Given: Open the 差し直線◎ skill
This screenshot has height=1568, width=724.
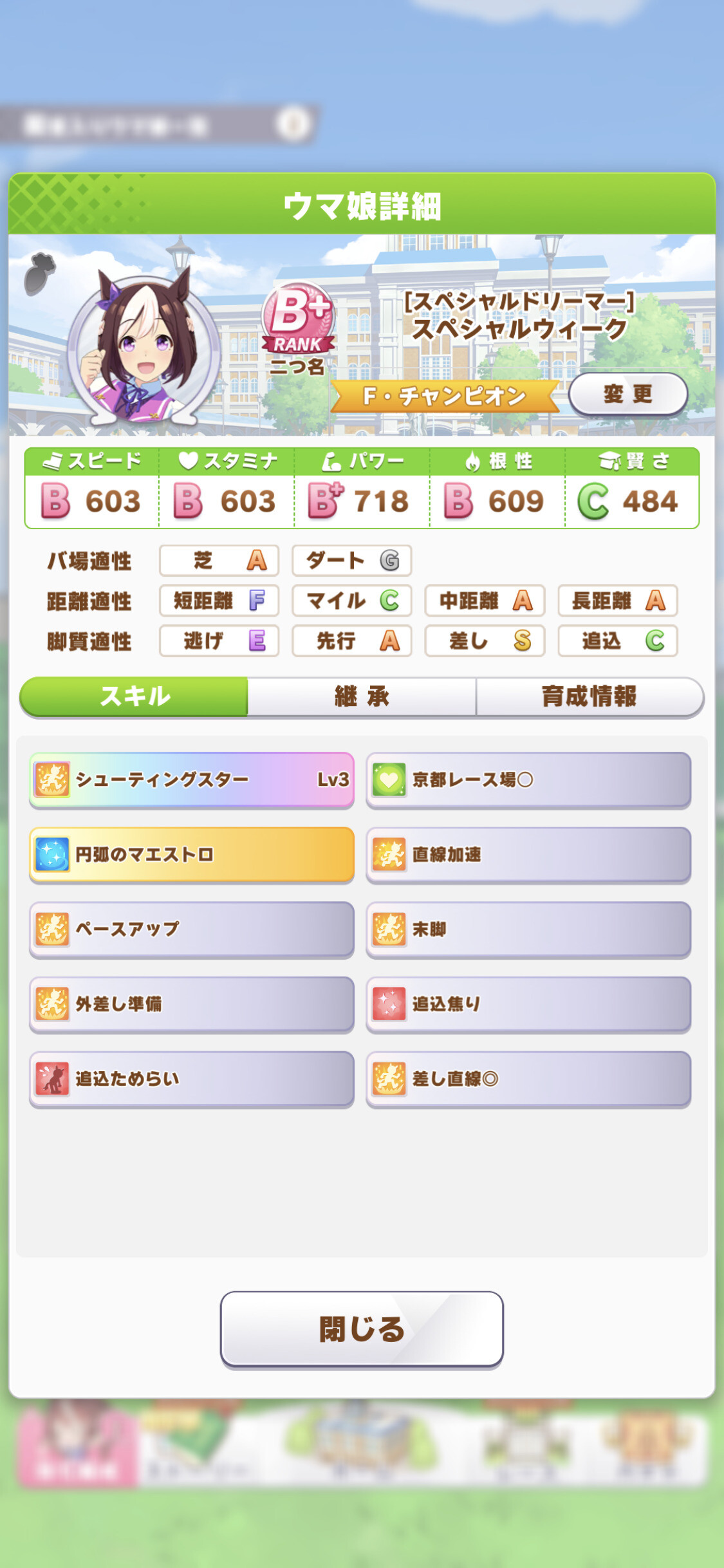Looking at the screenshot, I should click(528, 1079).
